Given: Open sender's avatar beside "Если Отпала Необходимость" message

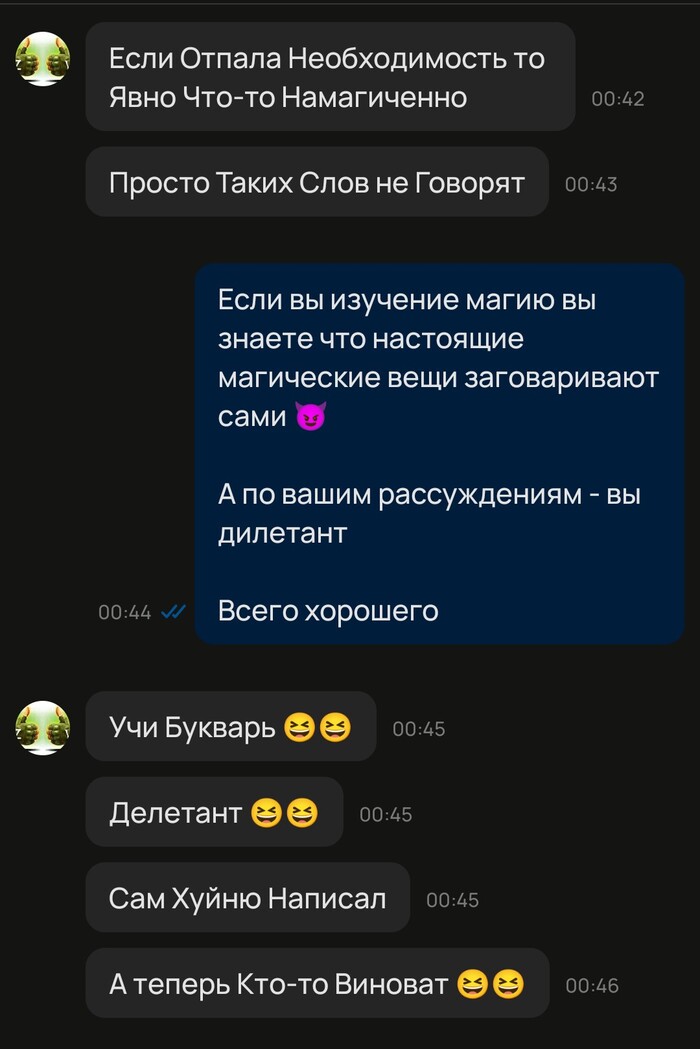Looking at the screenshot, I should point(42,59).
